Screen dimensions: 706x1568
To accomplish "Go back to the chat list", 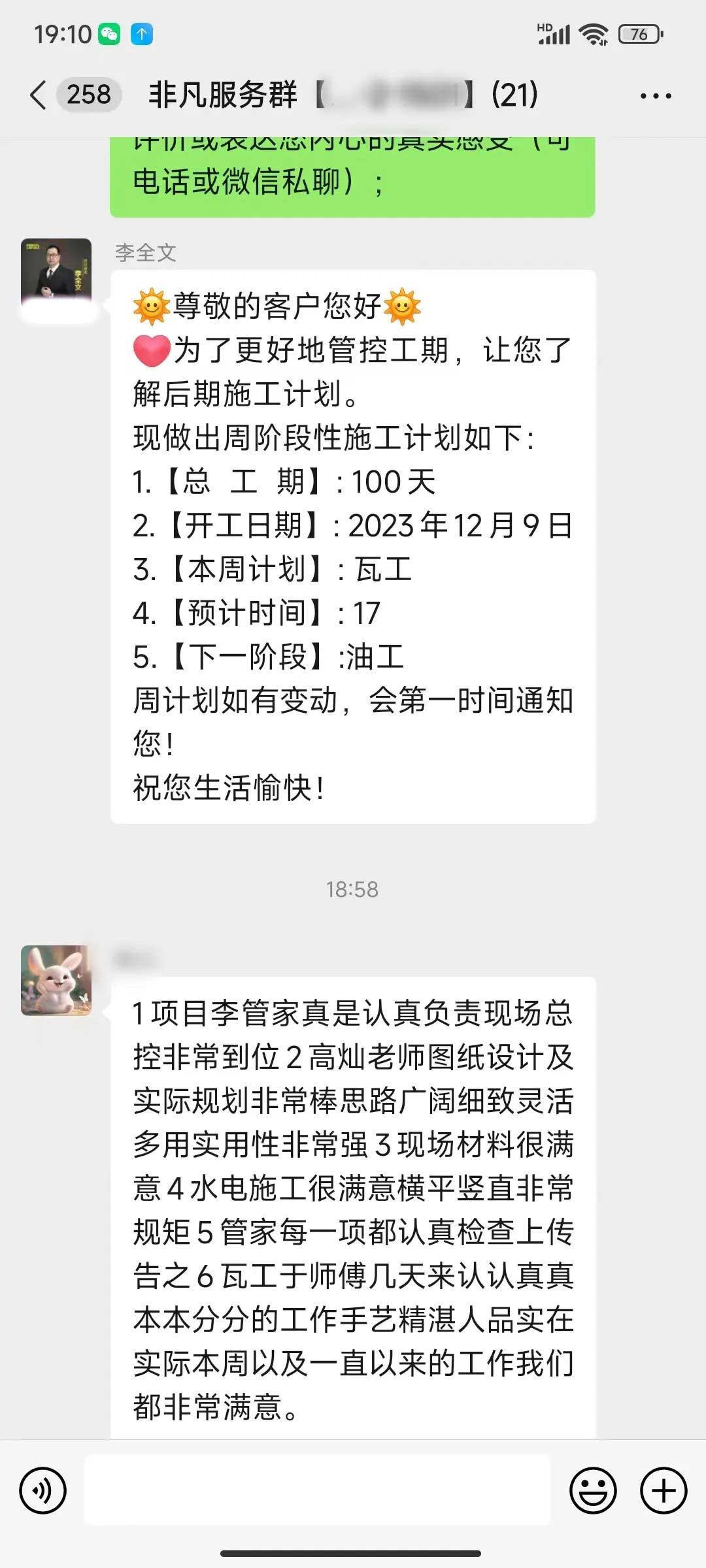I will coord(38,95).
